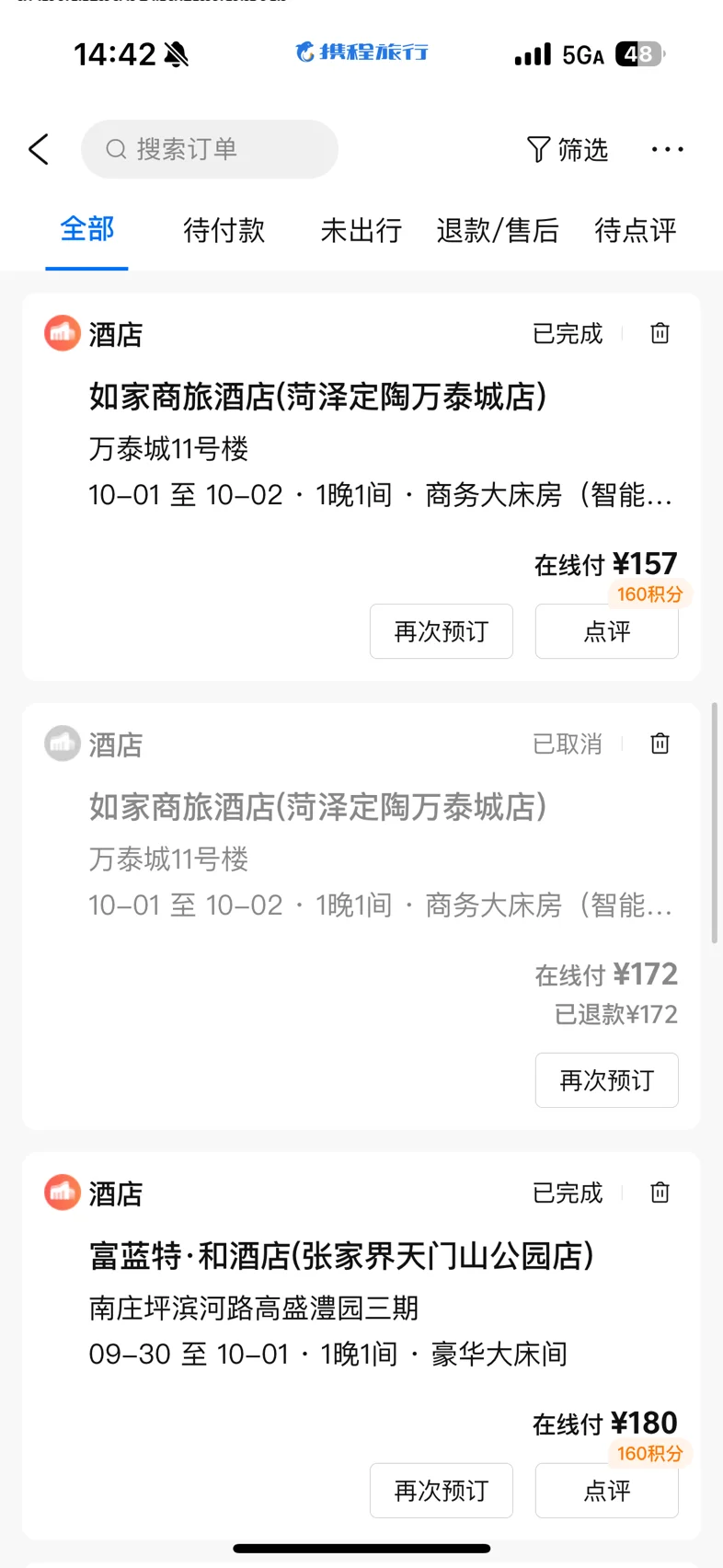Screen dimensions: 723x1568
Task: Delete the completed ¥157 如家商旅酒店 order
Action: click(x=660, y=333)
